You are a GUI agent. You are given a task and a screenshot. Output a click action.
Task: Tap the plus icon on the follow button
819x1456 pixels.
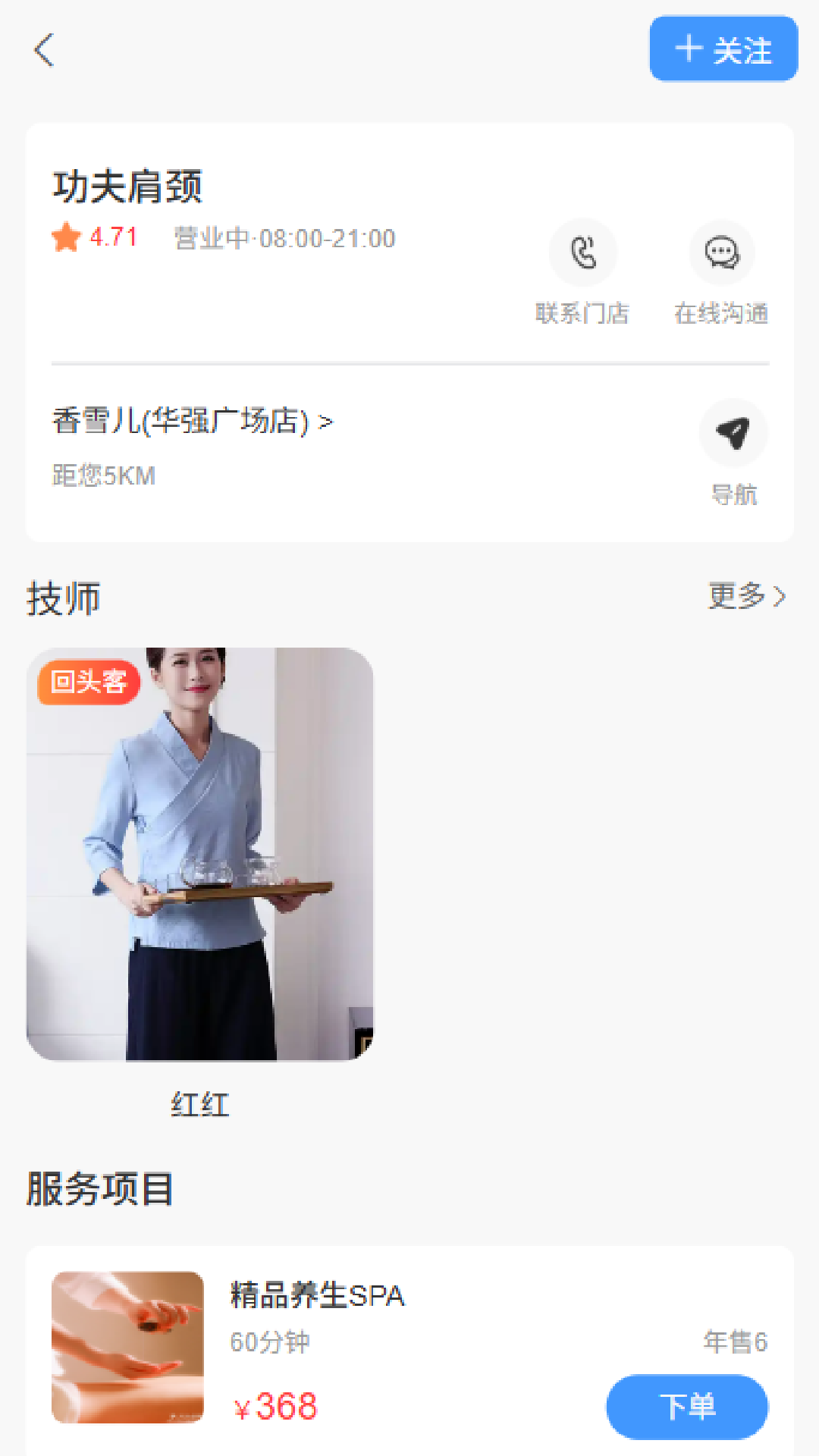(689, 49)
